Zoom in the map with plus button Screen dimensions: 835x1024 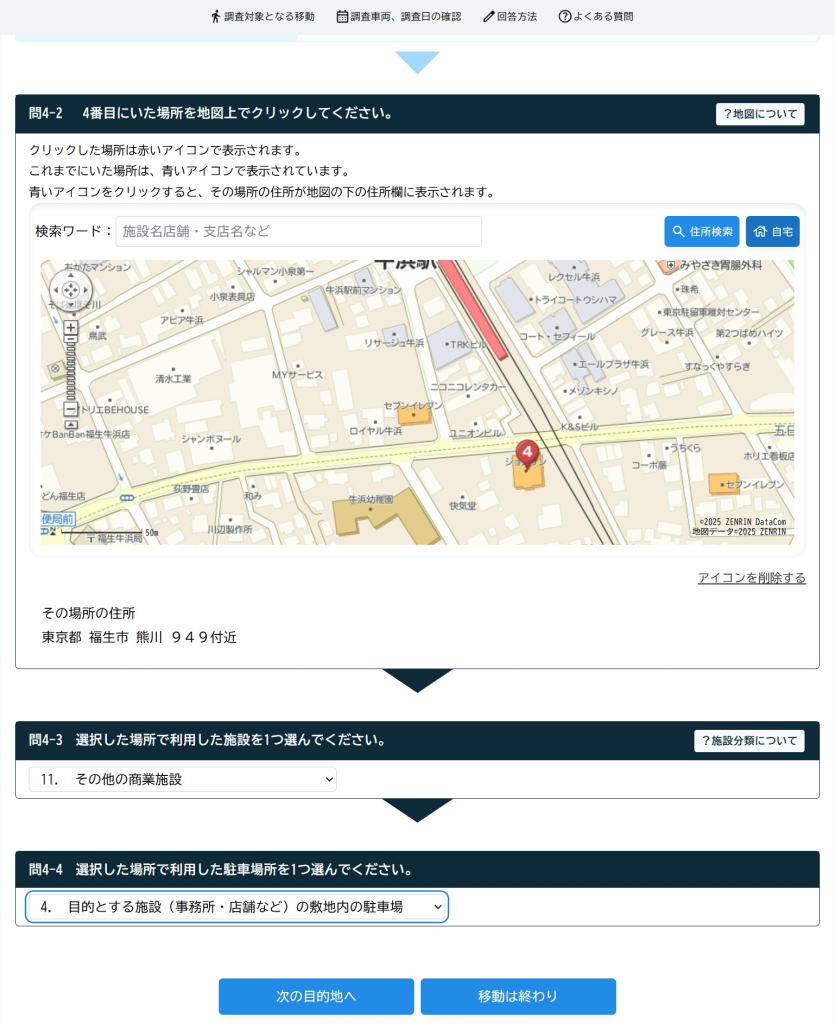point(71,328)
